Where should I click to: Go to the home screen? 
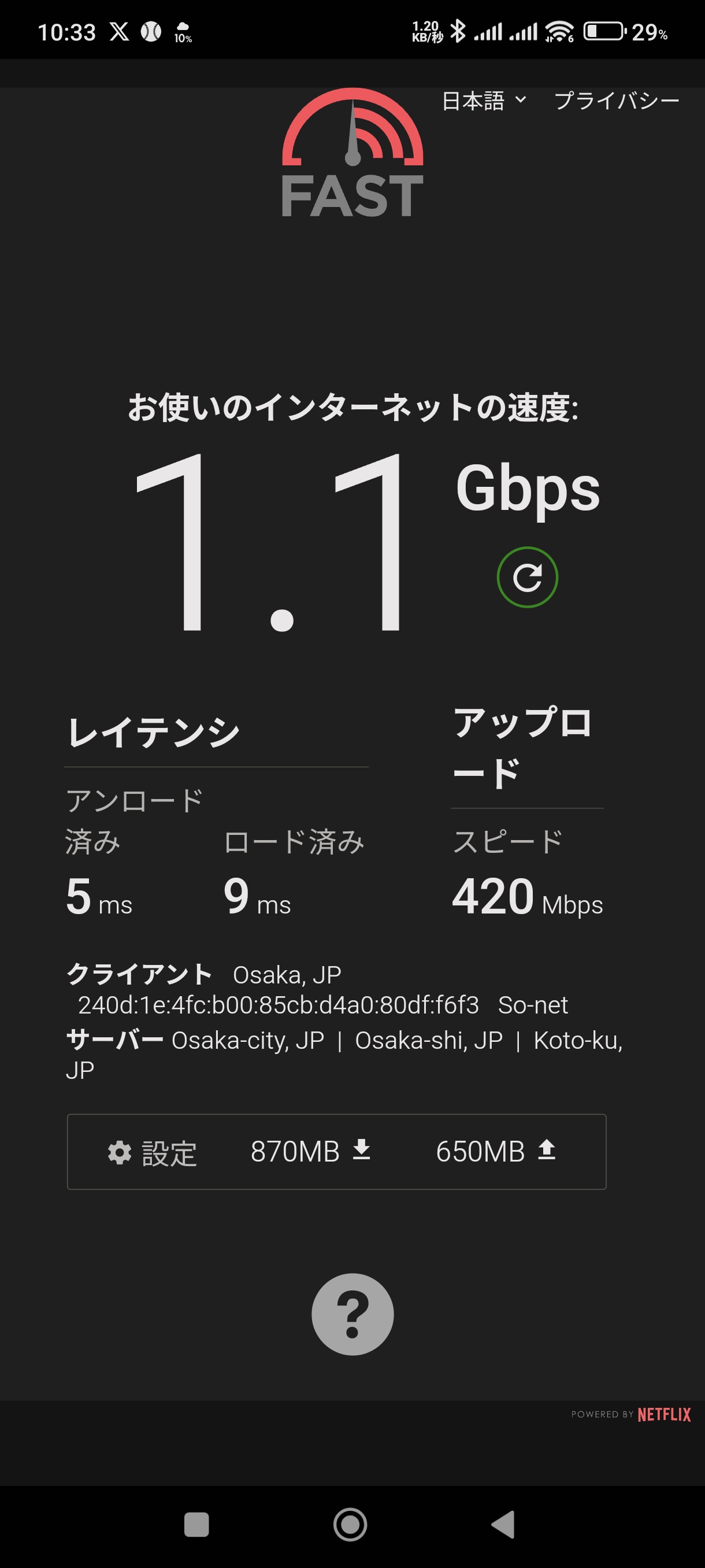pos(350,1525)
